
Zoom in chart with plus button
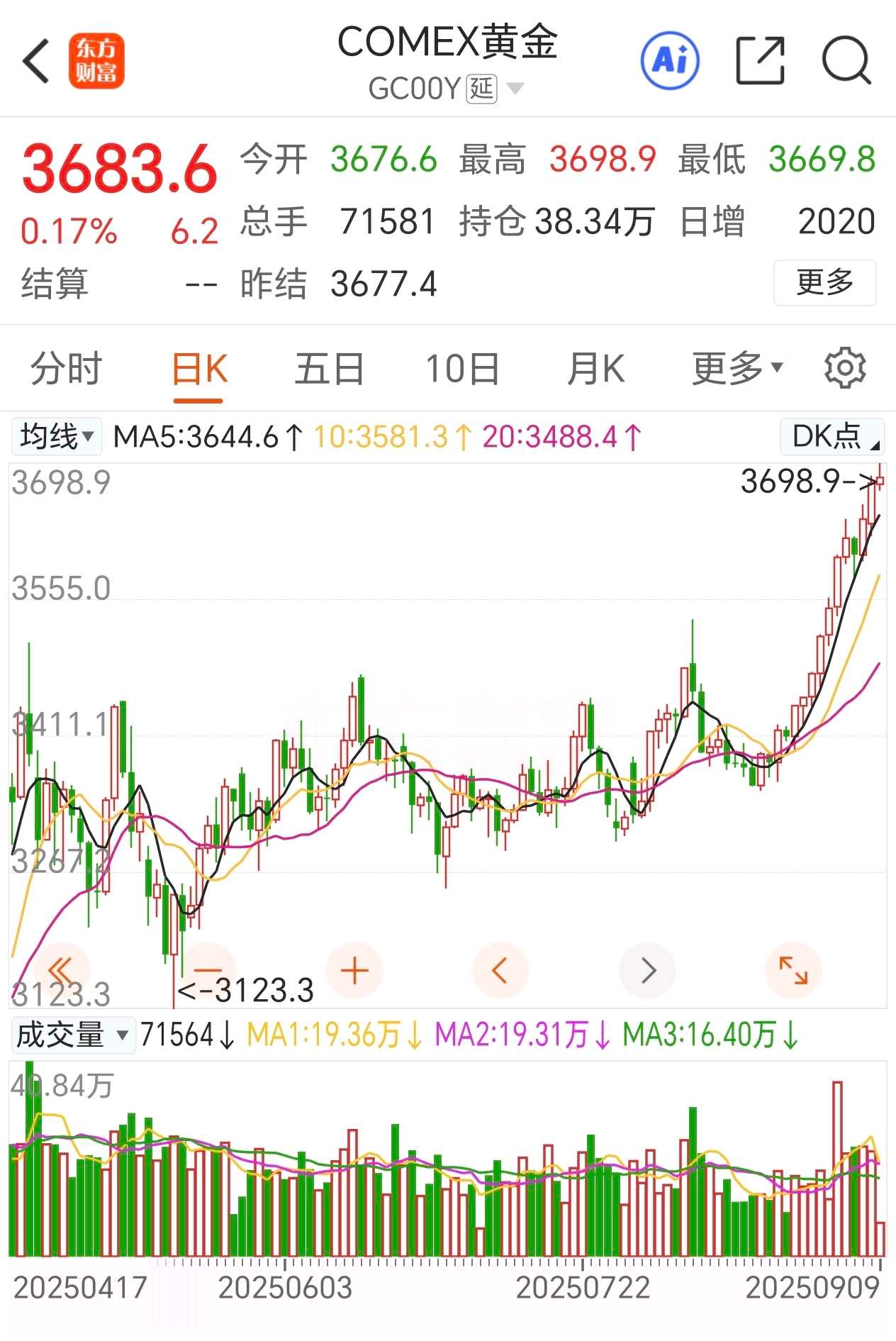[x=354, y=970]
